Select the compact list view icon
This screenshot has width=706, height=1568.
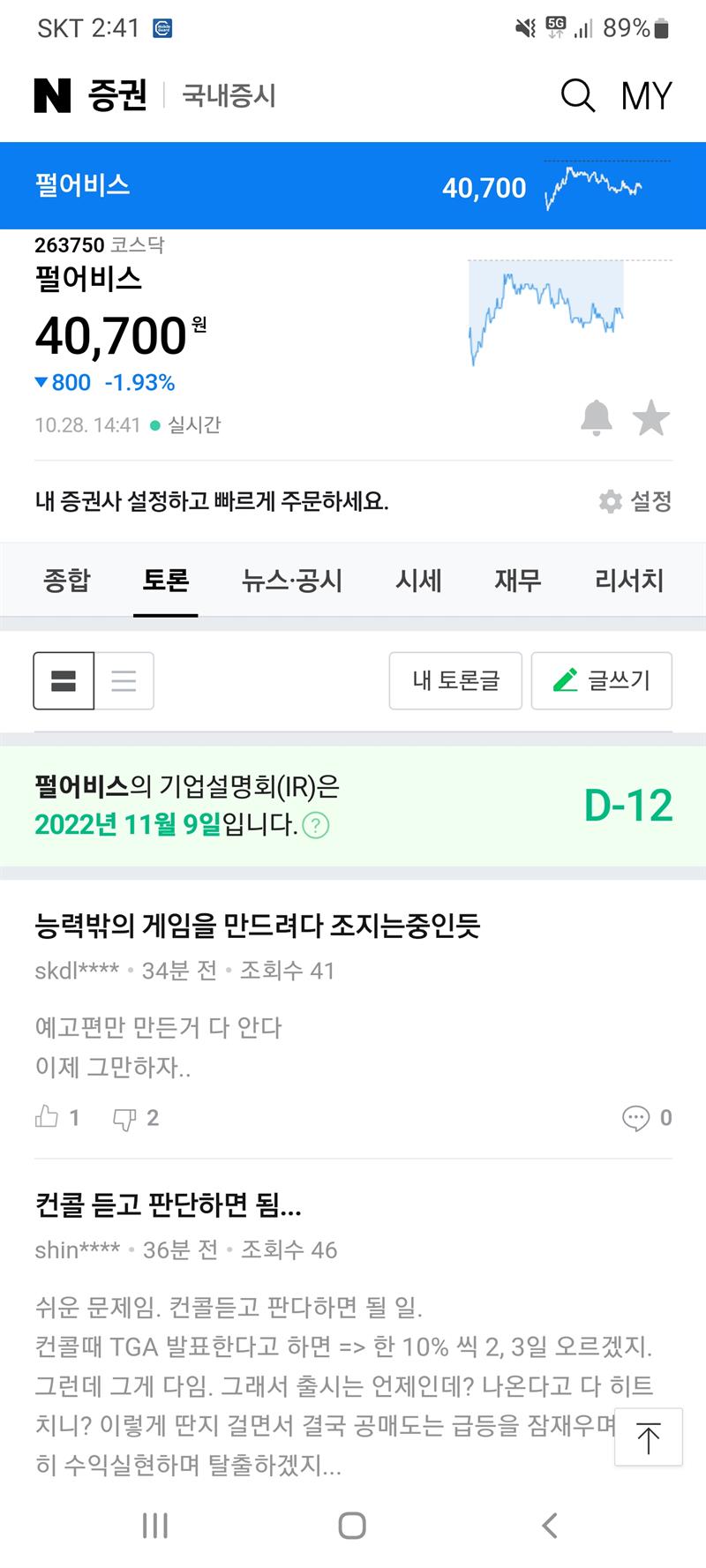124,680
